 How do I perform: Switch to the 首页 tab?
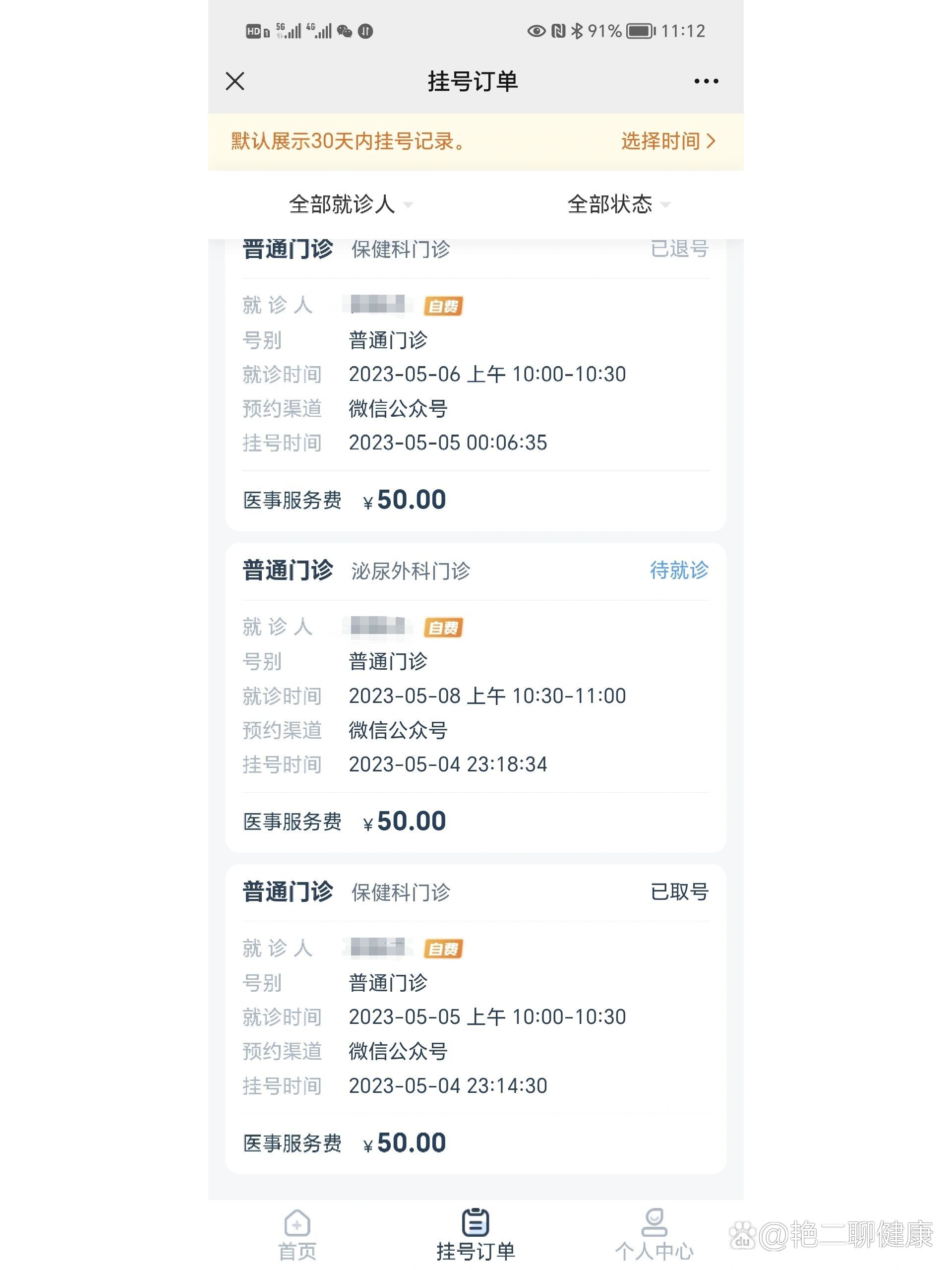297,1234
